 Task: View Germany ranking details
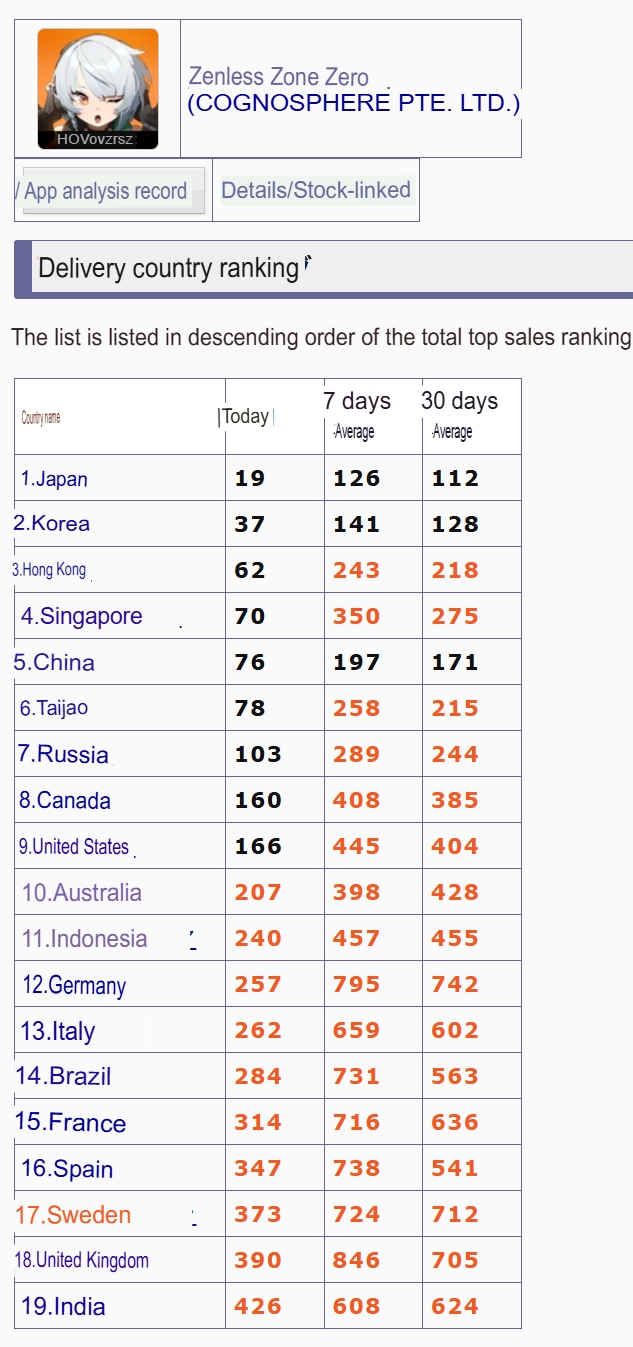(x=74, y=985)
